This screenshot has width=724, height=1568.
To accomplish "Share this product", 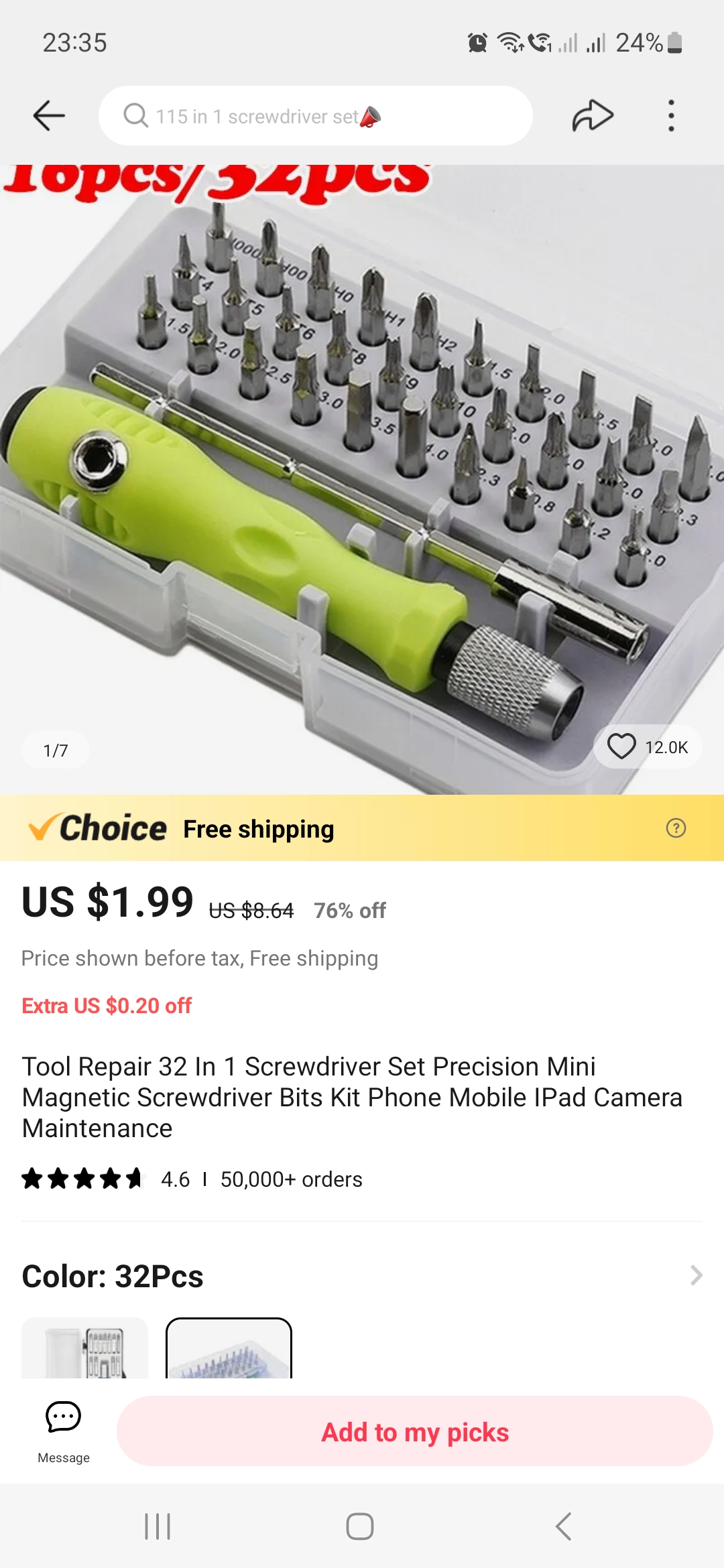I will (593, 116).
